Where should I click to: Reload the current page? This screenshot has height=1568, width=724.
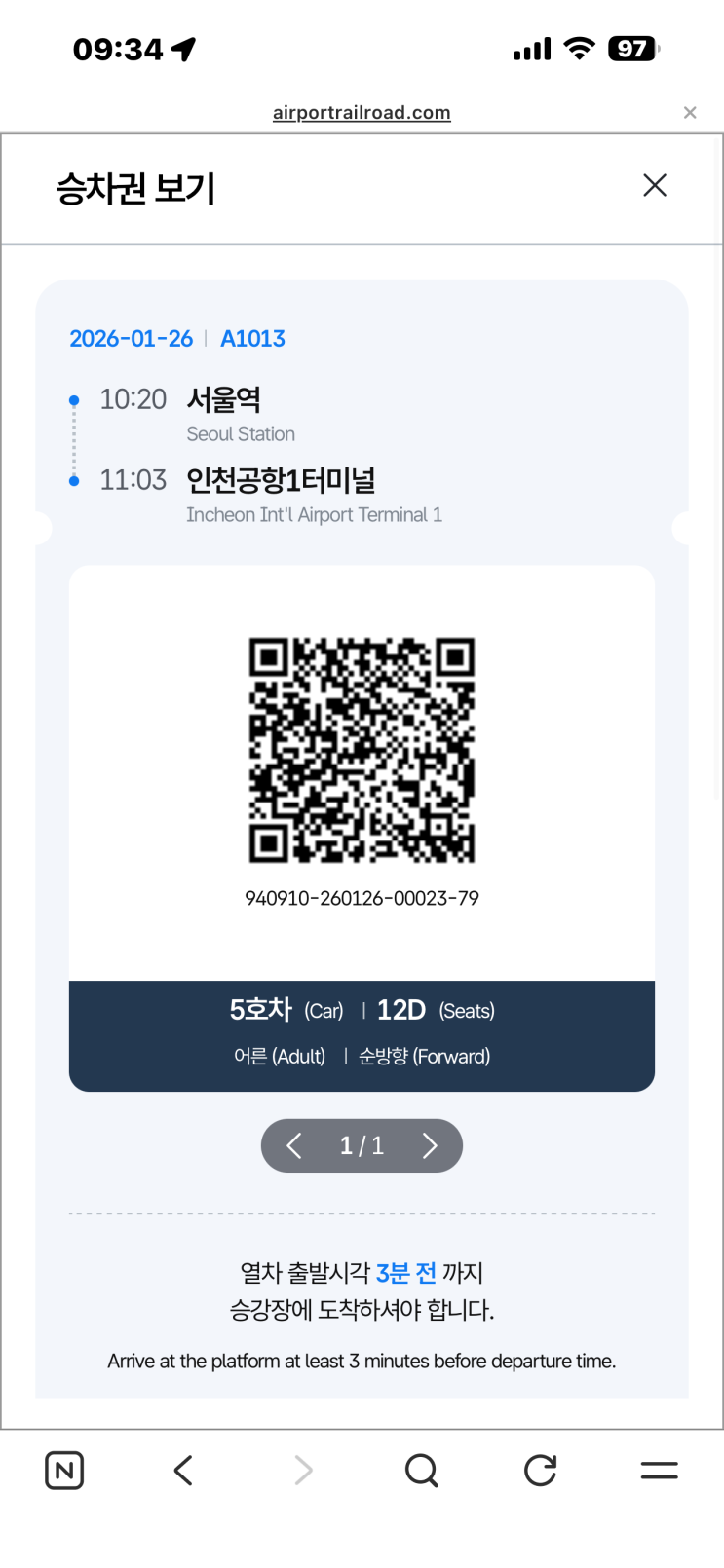coord(540,1470)
